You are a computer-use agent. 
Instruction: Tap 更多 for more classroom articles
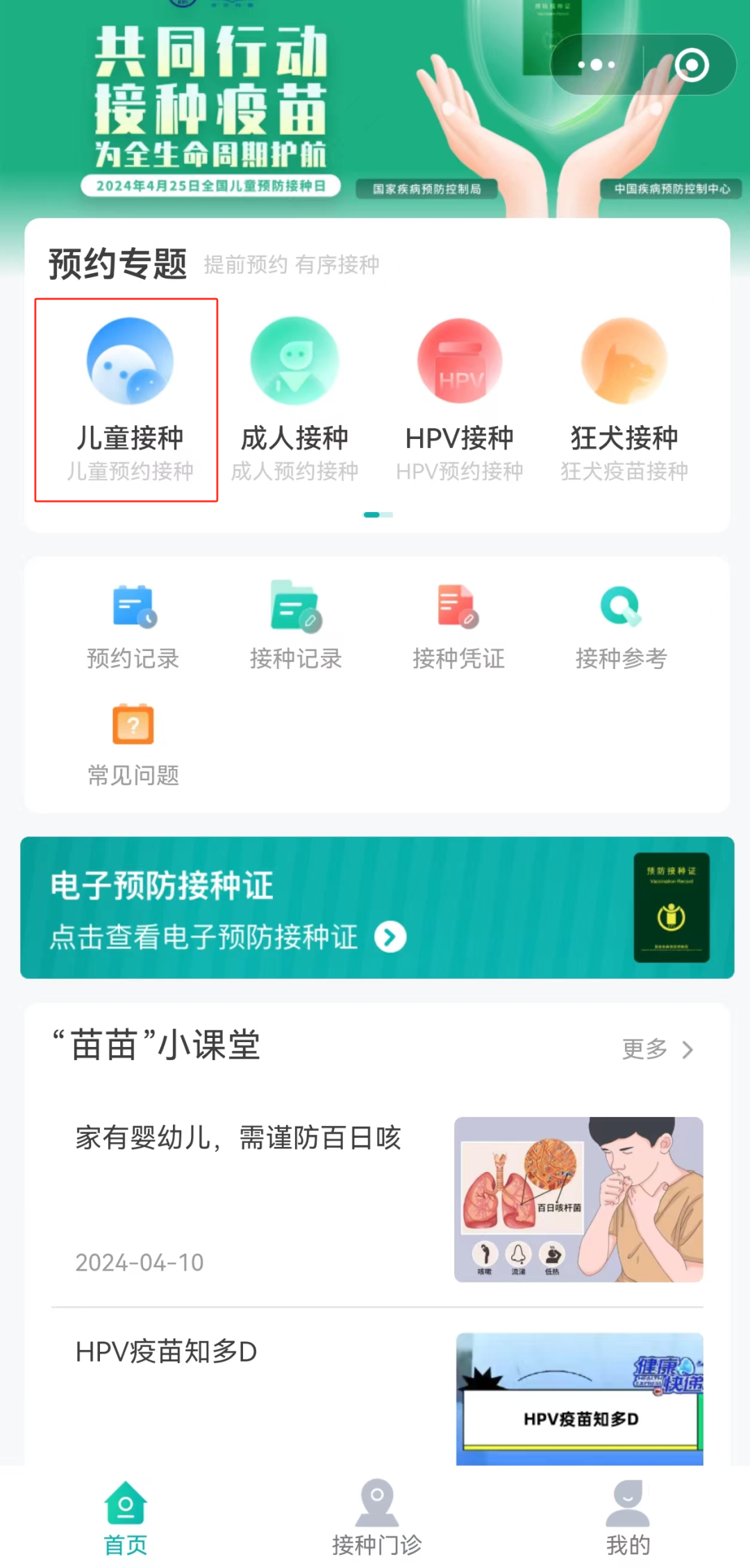tap(658, 1049)
